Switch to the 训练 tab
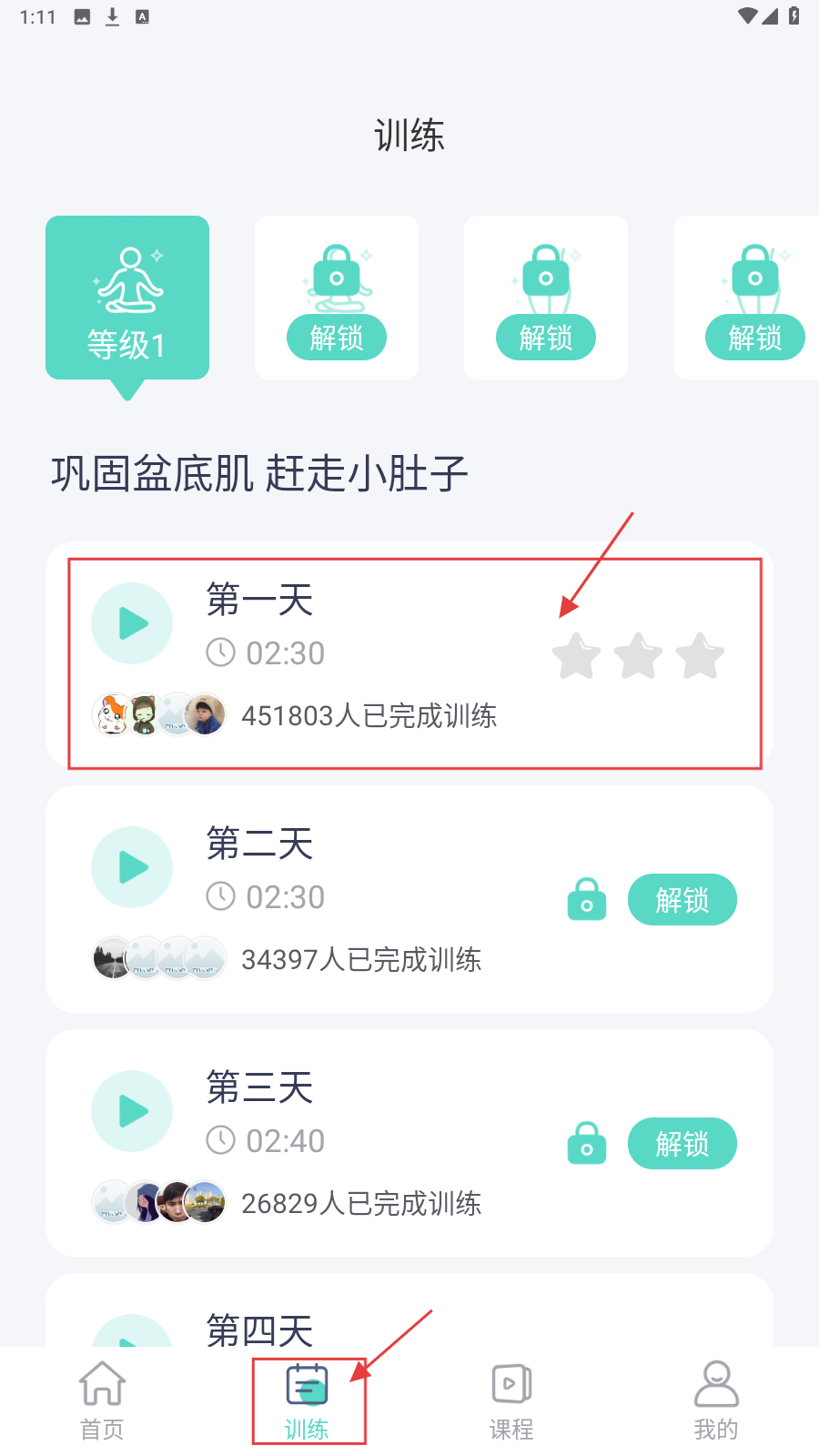 pyautogui.click(x=308, y=1401)
